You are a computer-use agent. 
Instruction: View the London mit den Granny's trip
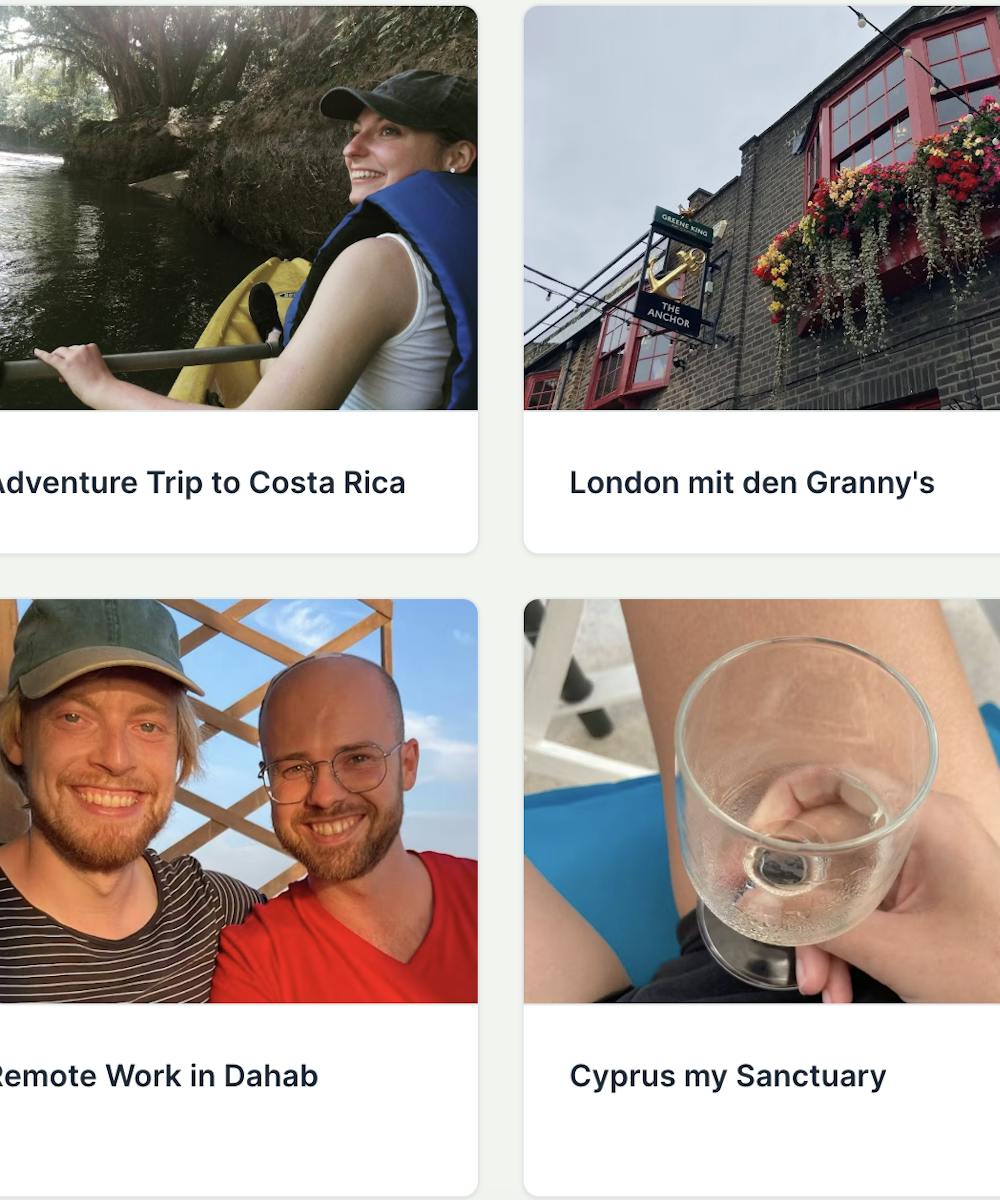click(x=752, y=483)
